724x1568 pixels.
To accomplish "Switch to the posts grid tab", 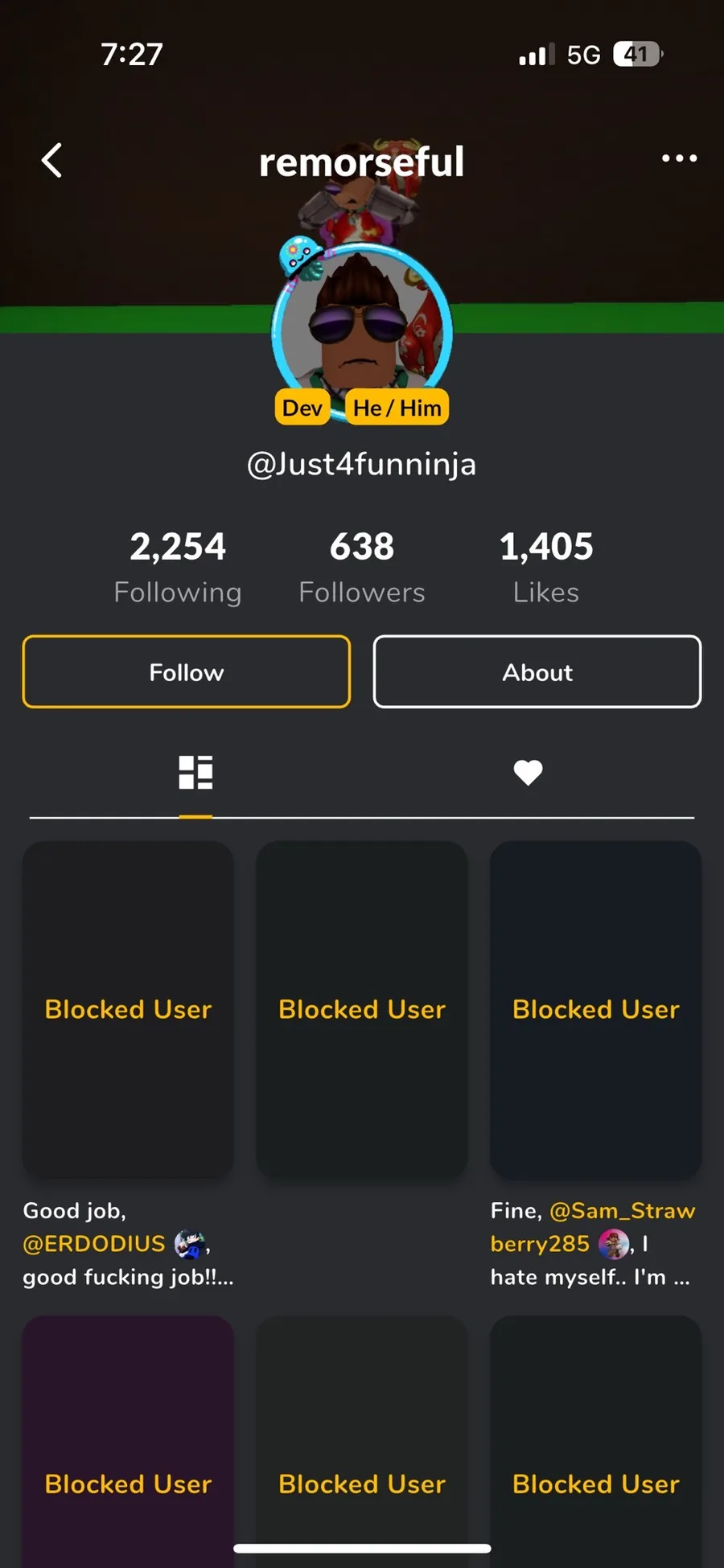I will (195, 773).
